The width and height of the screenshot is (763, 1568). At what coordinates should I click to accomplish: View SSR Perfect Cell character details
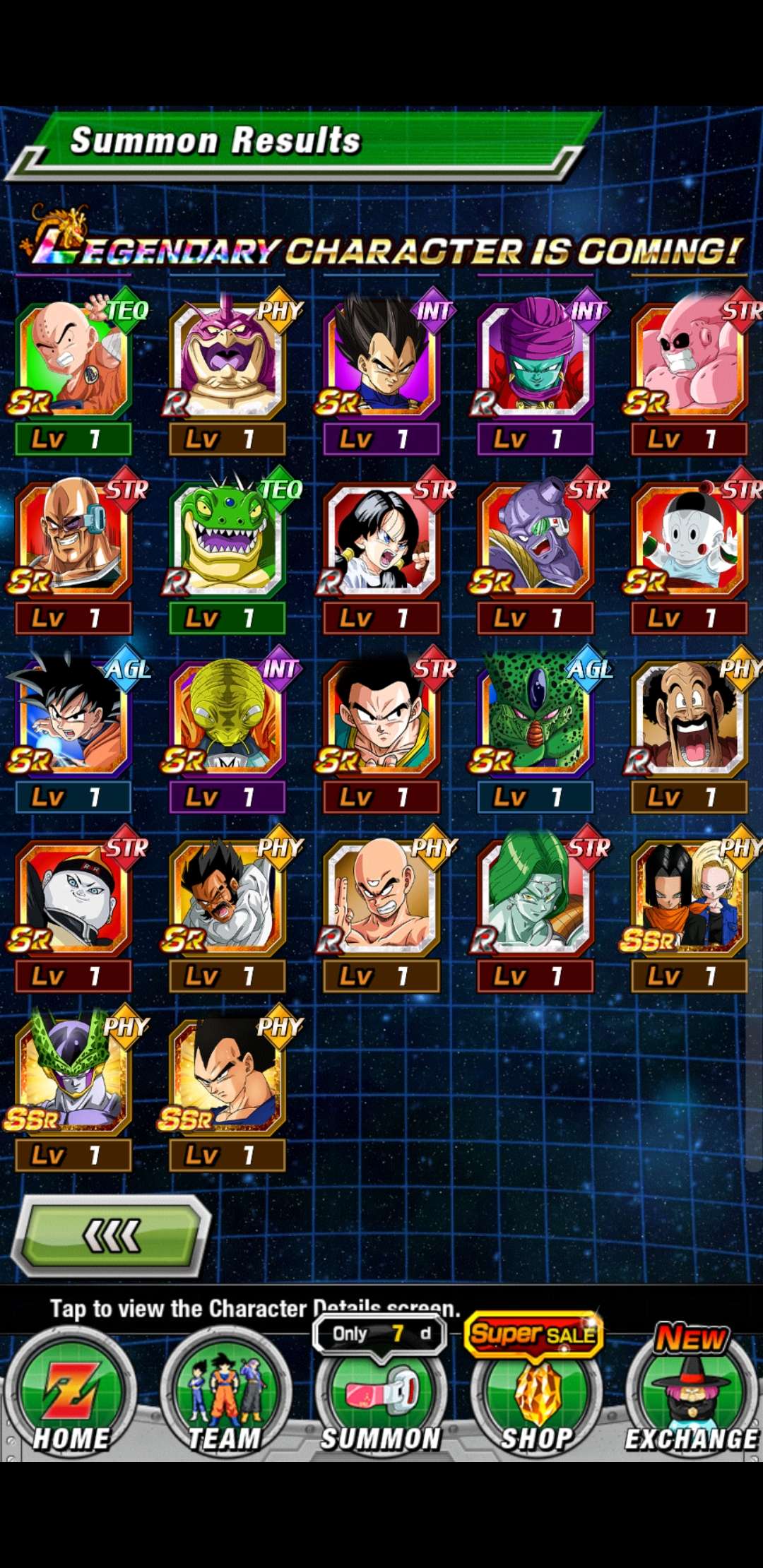pyautogui.click(x=71, y=1081)
